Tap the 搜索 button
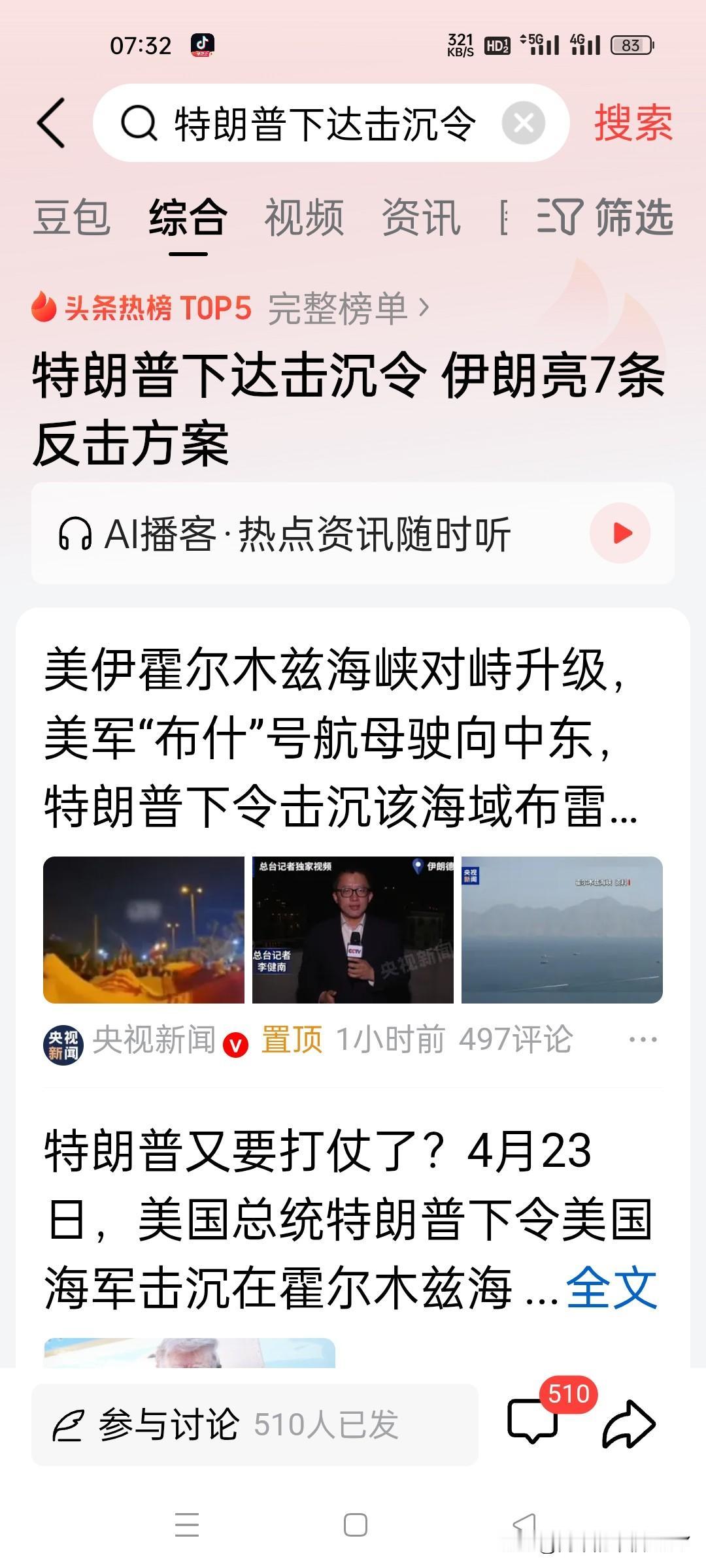The height and width of the screenshot is (1568, 706). tap(631, 123)
